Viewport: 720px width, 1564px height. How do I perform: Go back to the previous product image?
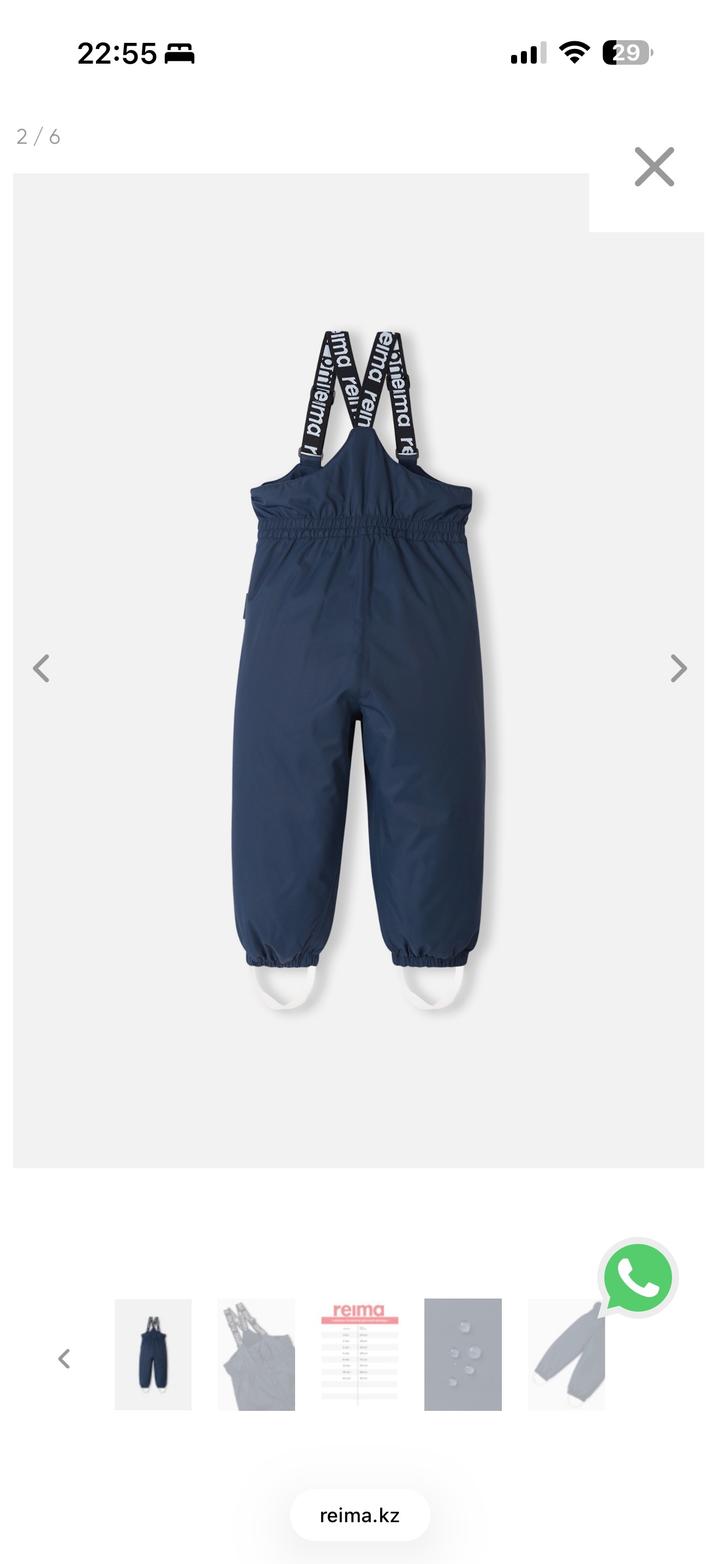(x=41, y=668)
